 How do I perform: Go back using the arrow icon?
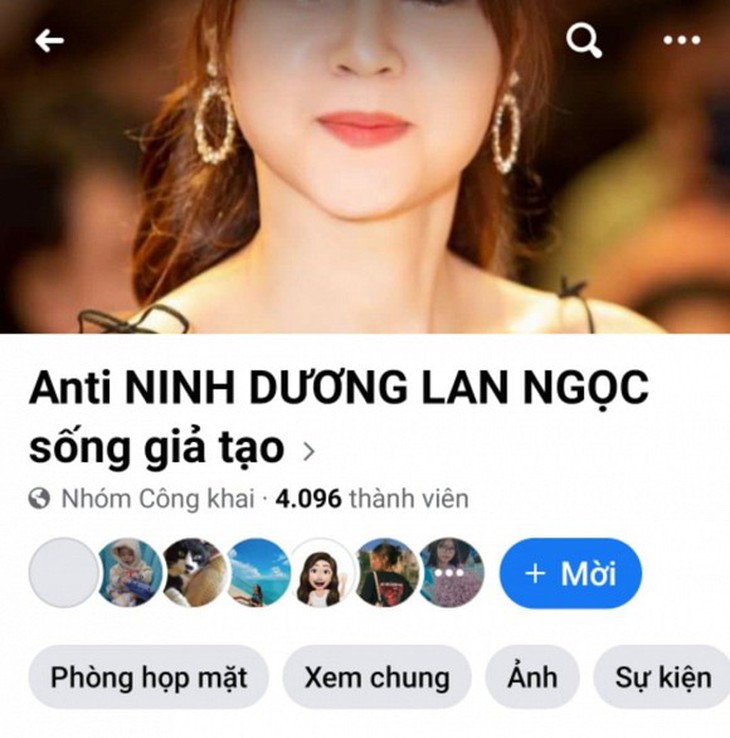tap(49, 40)
